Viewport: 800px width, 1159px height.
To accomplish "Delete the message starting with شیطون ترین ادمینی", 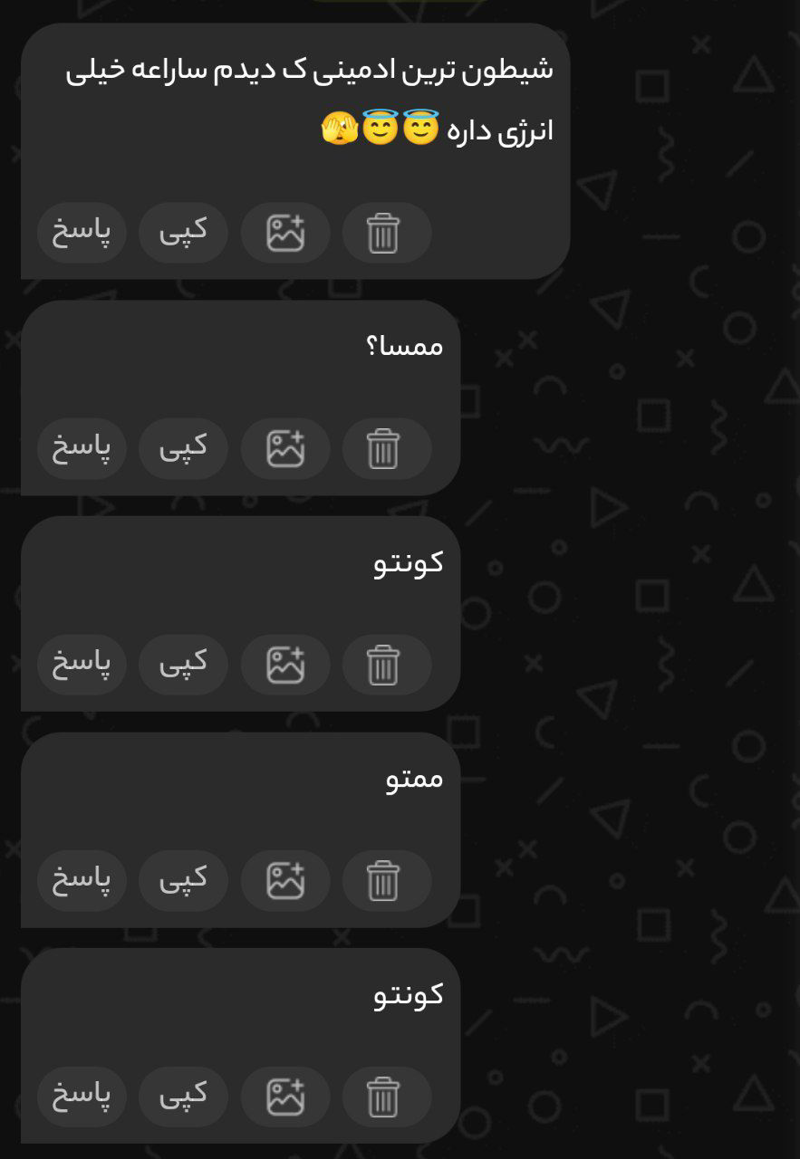I will coord(385,233).
